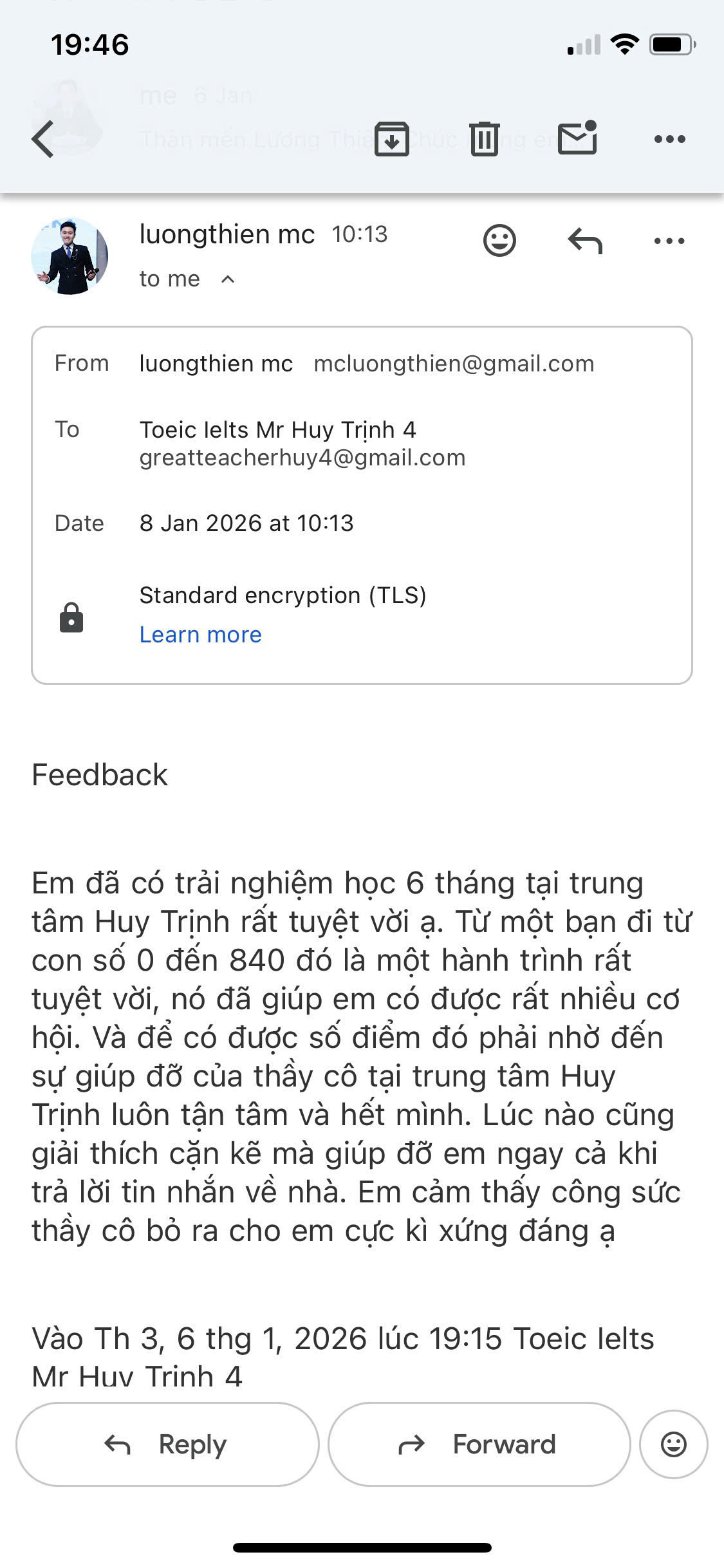Open the top toolbar overflow menu

[x=669, y=138]
